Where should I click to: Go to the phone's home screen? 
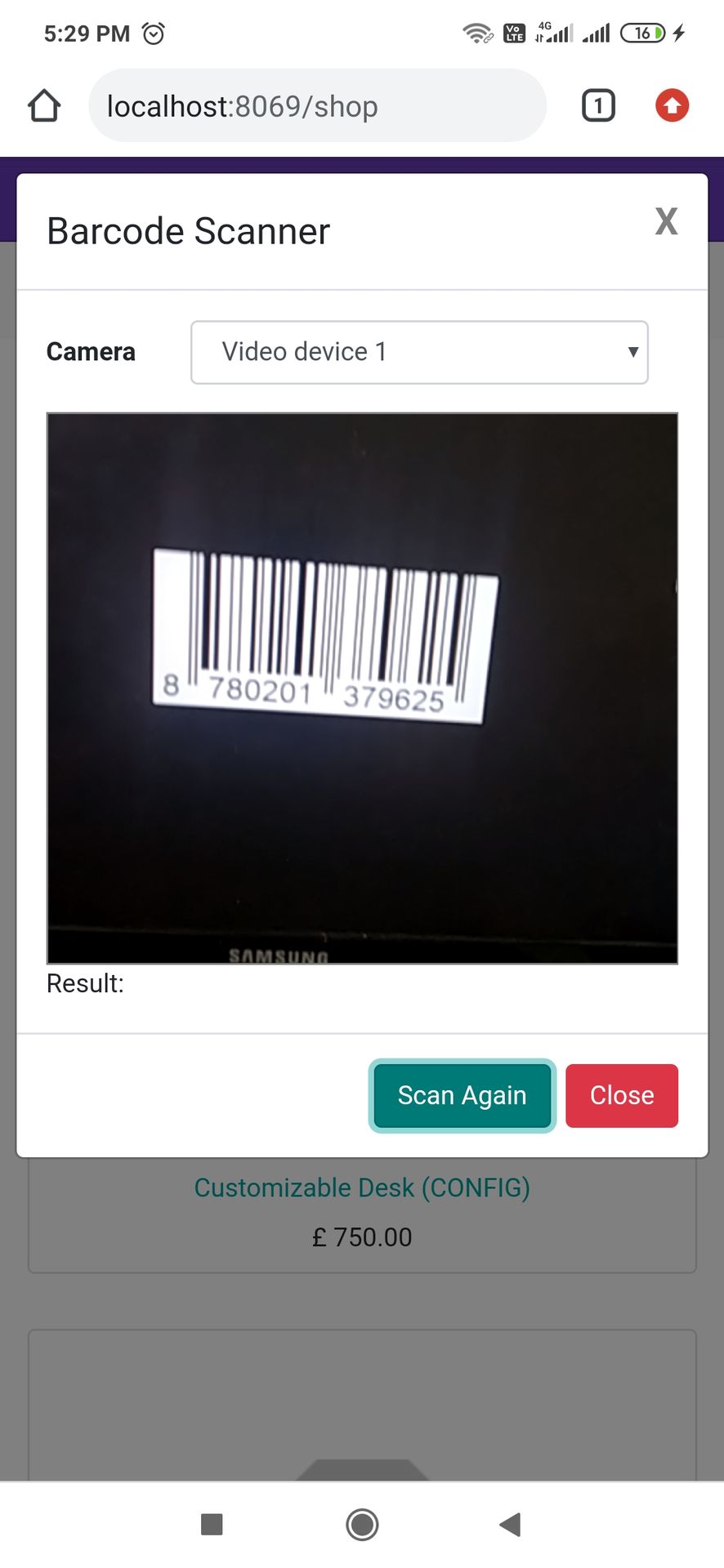pyautogui.click(x=362, y=1524)
